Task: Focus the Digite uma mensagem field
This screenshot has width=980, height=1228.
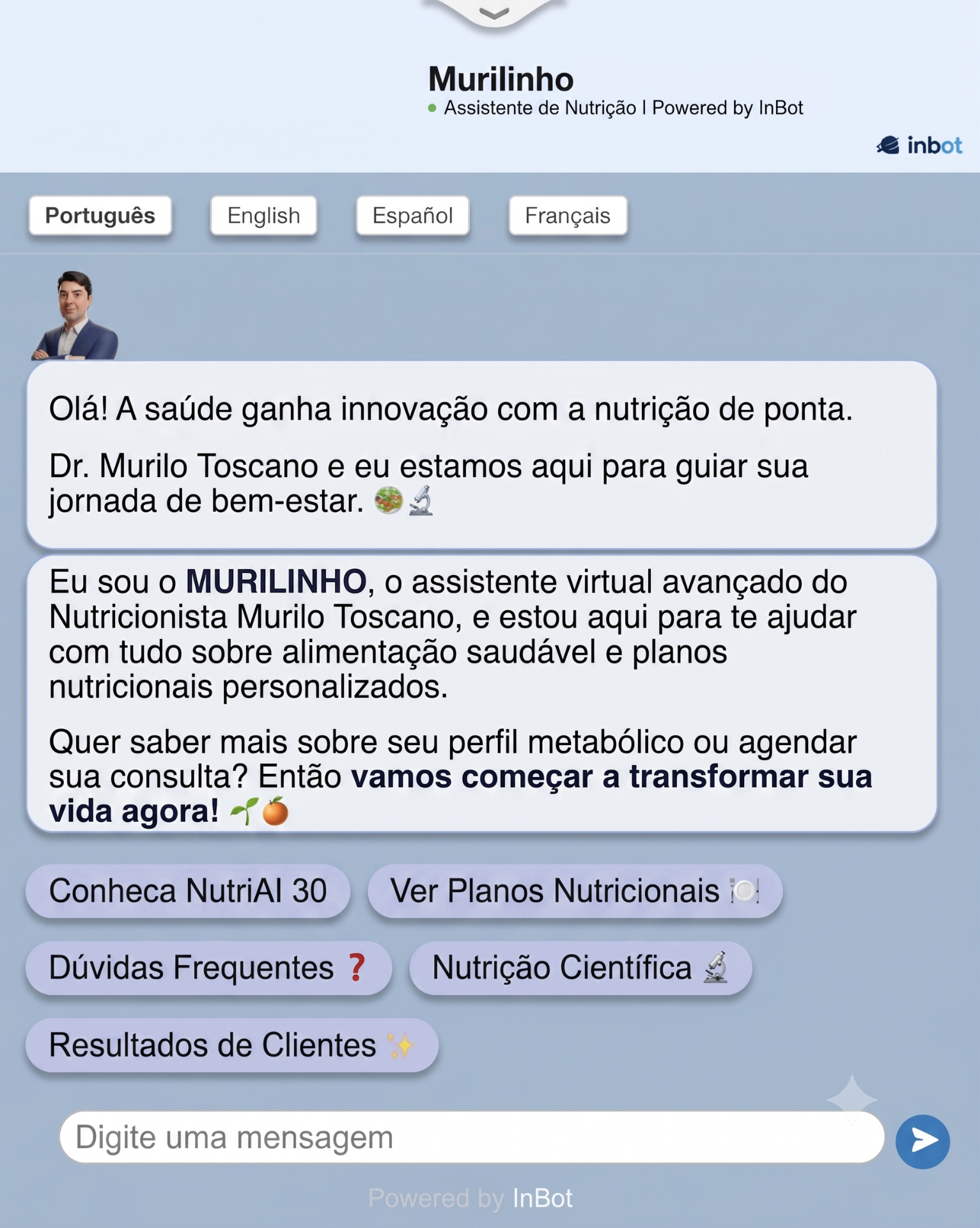Action: tap(472, 1137)
